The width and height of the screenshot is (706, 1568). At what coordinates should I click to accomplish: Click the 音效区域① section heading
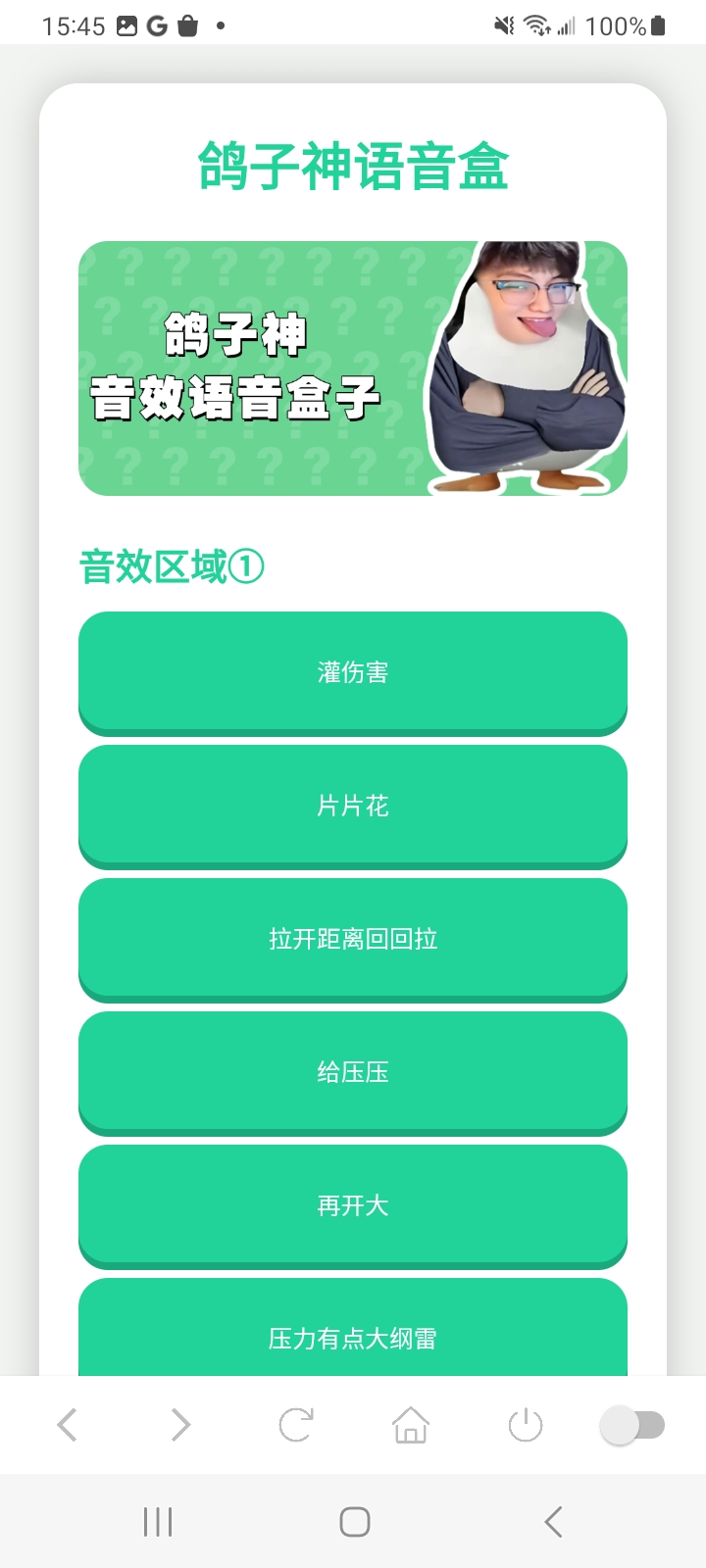[x=172, y=565]
